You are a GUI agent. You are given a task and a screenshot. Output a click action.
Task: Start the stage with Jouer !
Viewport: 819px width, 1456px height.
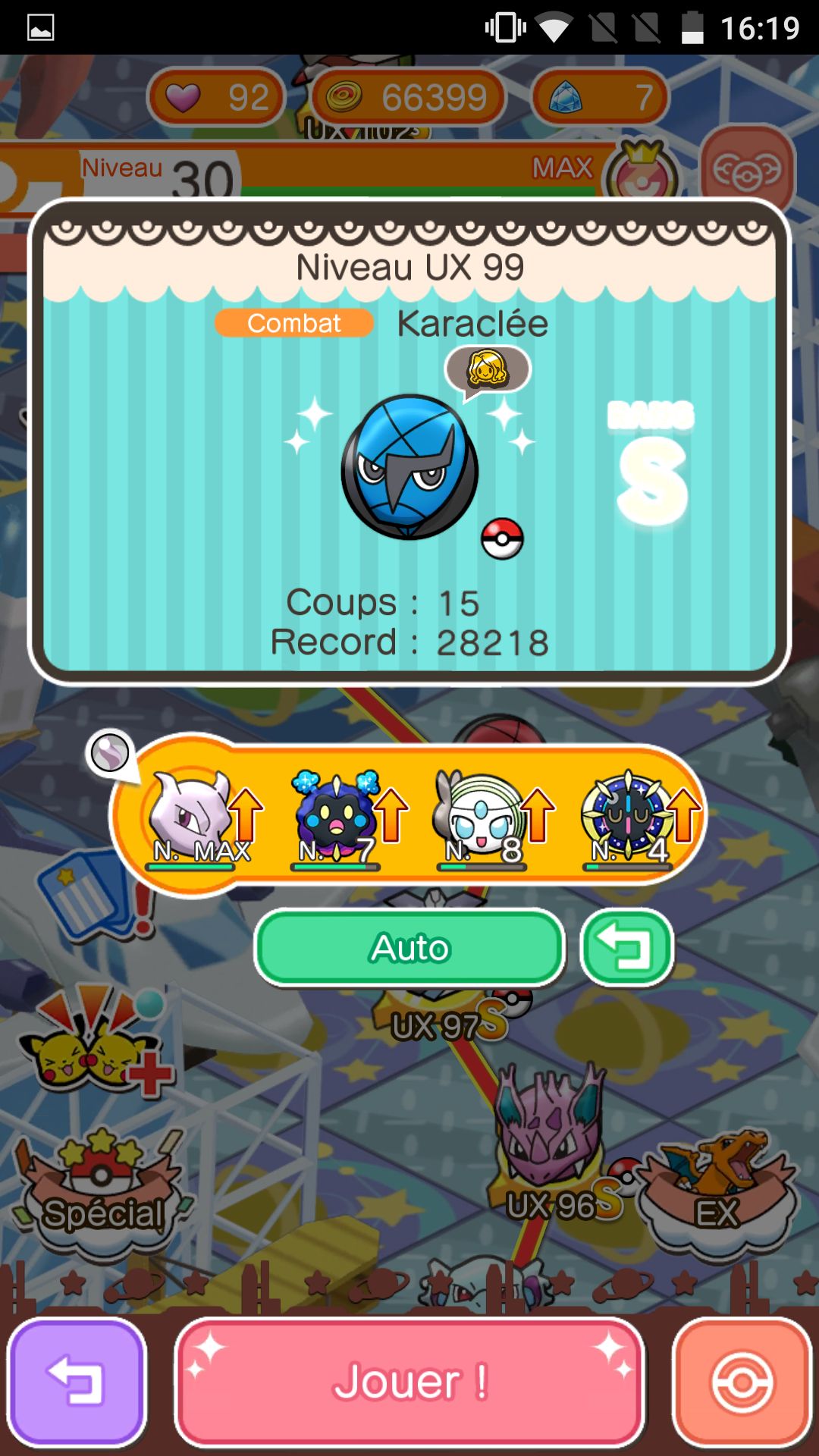tap(409, 1382)
